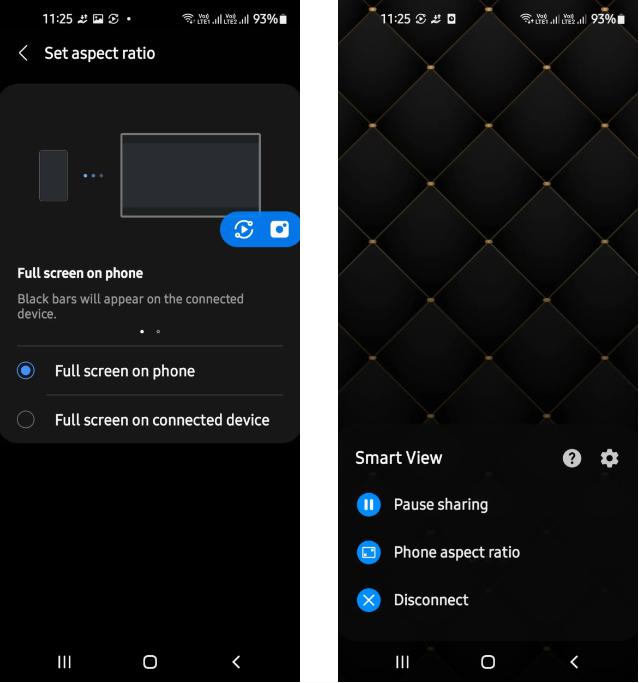639x683 pixels.
Task: Go to the home screen
Action: 150,662
